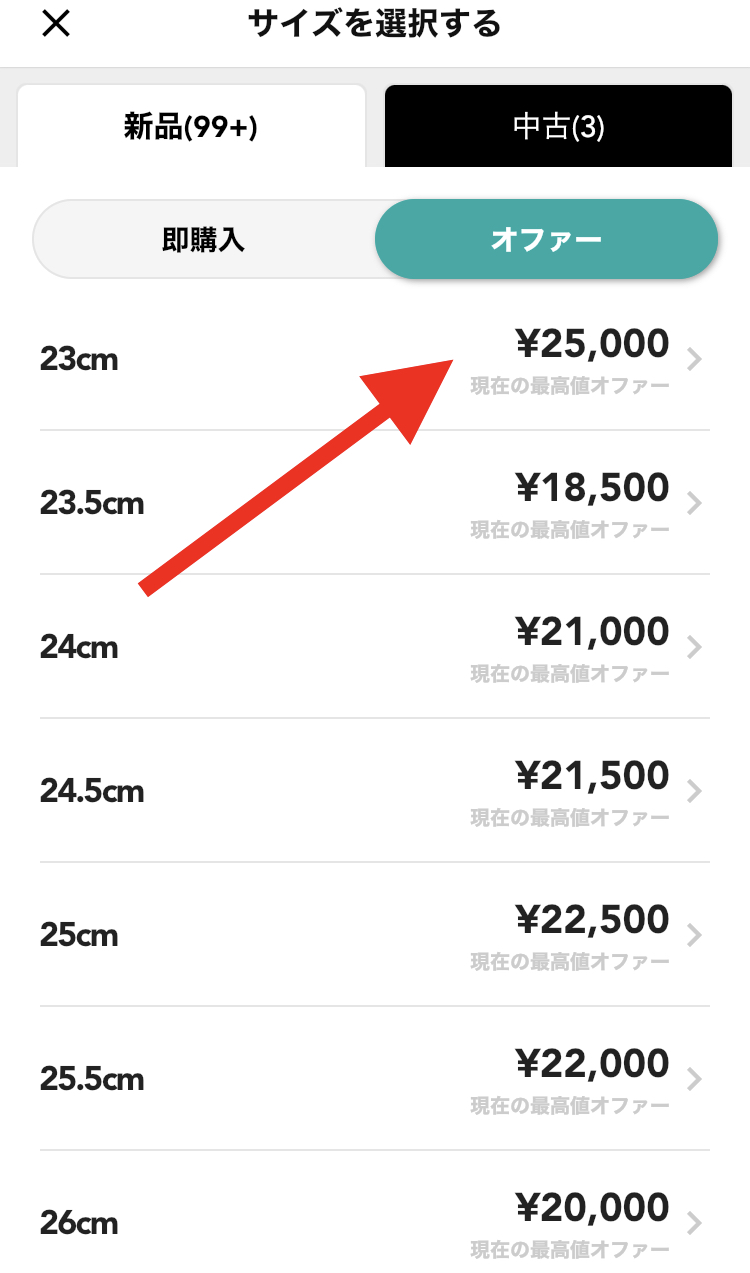Switch to the 新品(99+) tab
The image size is (750, 1273).
[191, 126]
